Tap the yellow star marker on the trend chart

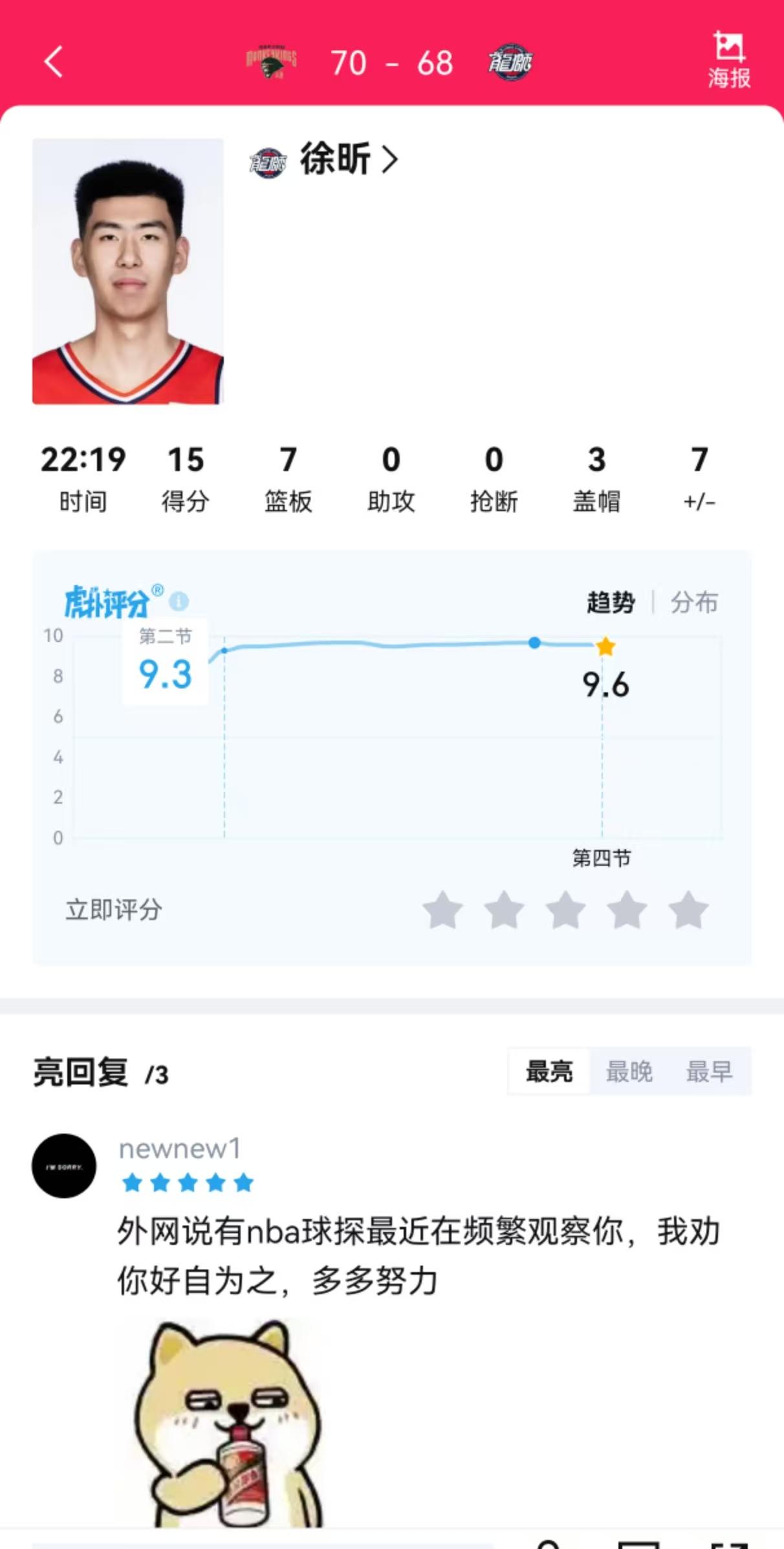coord(605,645)
